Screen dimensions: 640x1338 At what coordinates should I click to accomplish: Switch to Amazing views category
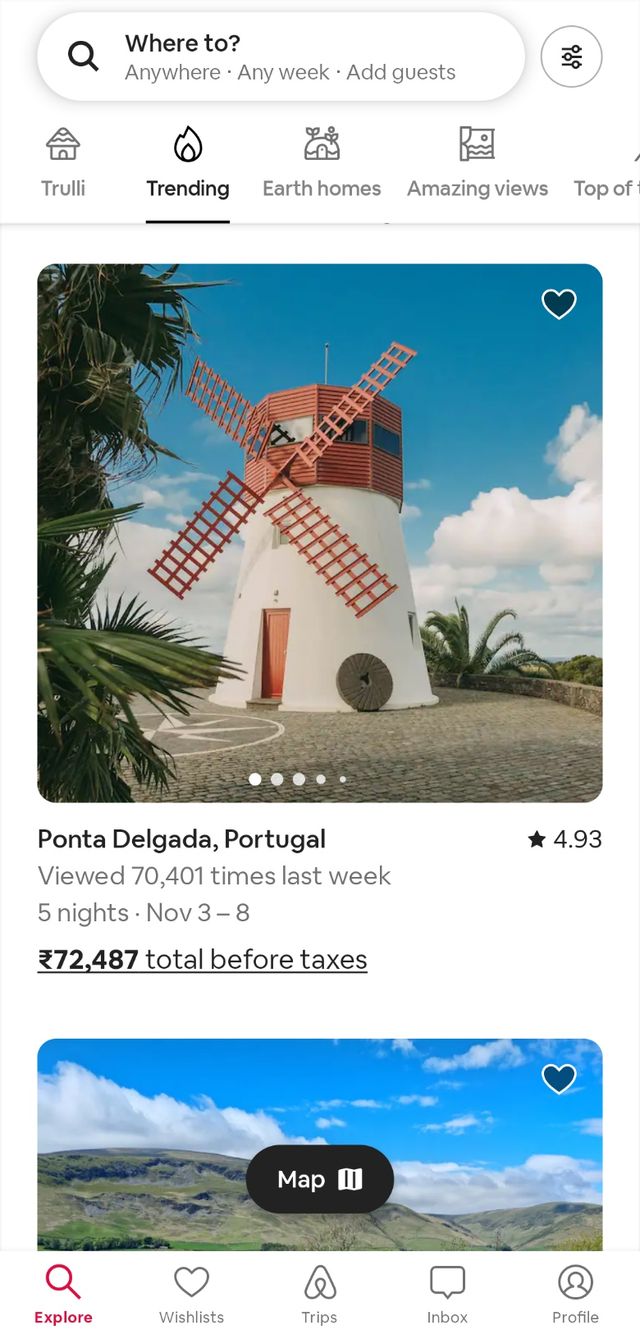[477, 162]
